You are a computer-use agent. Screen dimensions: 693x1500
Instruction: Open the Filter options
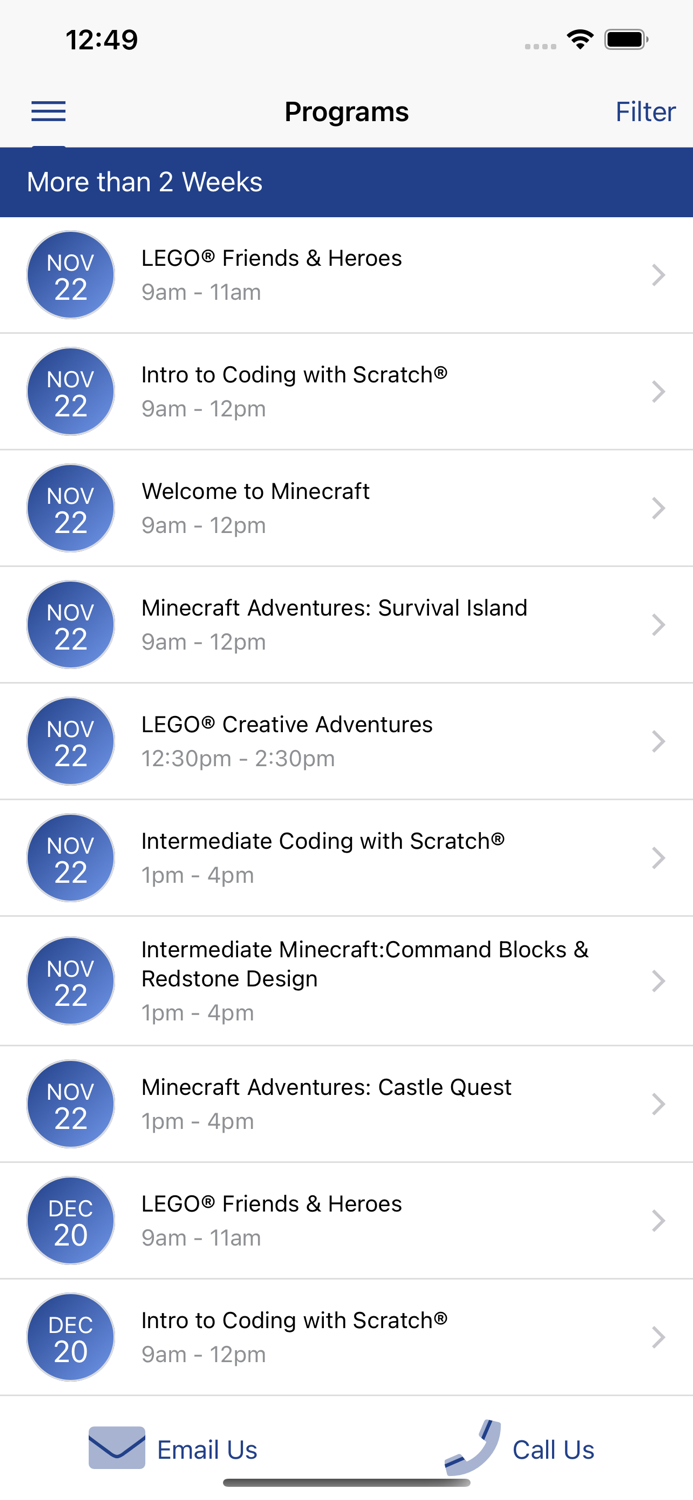645,112
